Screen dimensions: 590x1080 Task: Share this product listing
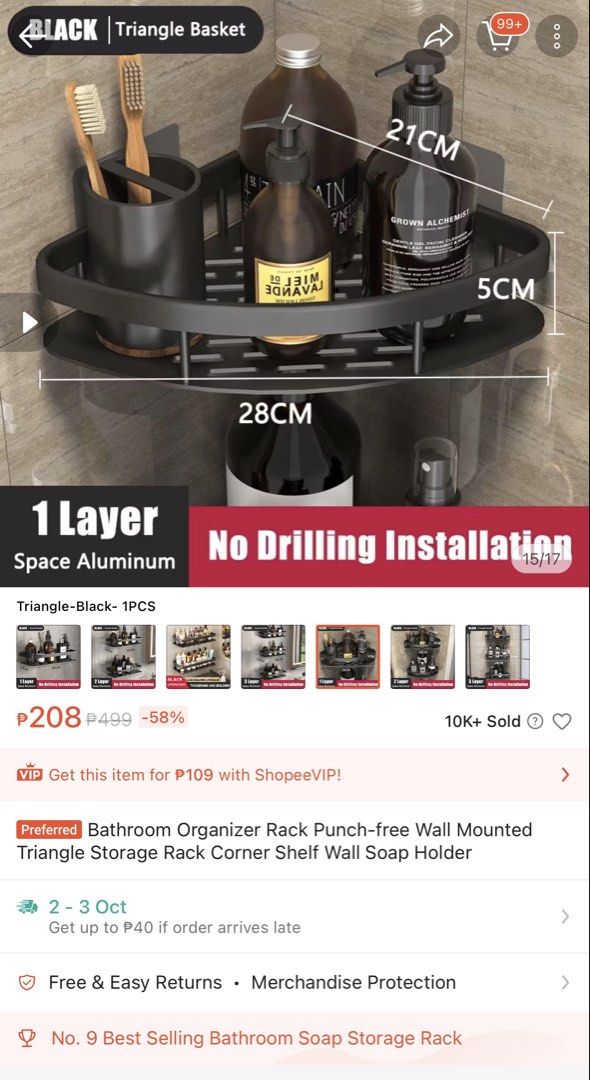coord(439,36)
